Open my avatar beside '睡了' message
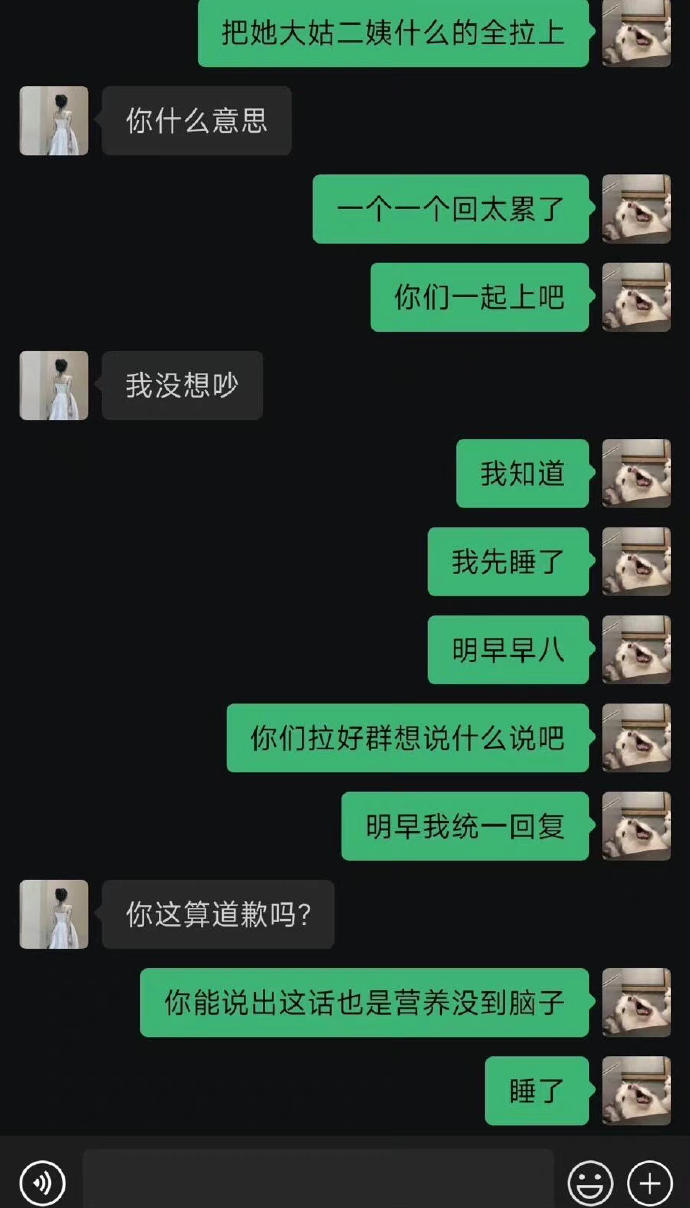The image size is (690, 1208). [x=636, y=1090]
